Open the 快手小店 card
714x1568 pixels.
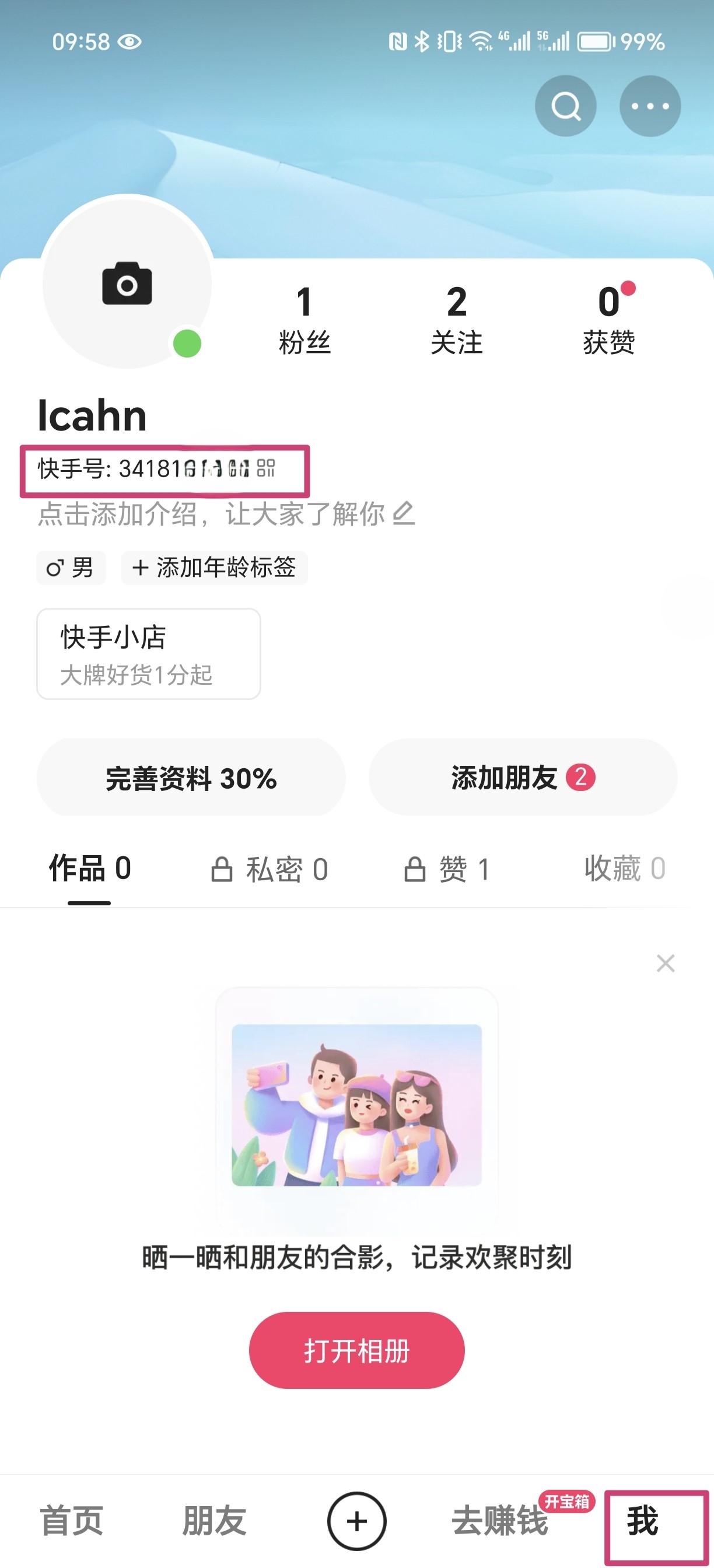click(149, 654)
